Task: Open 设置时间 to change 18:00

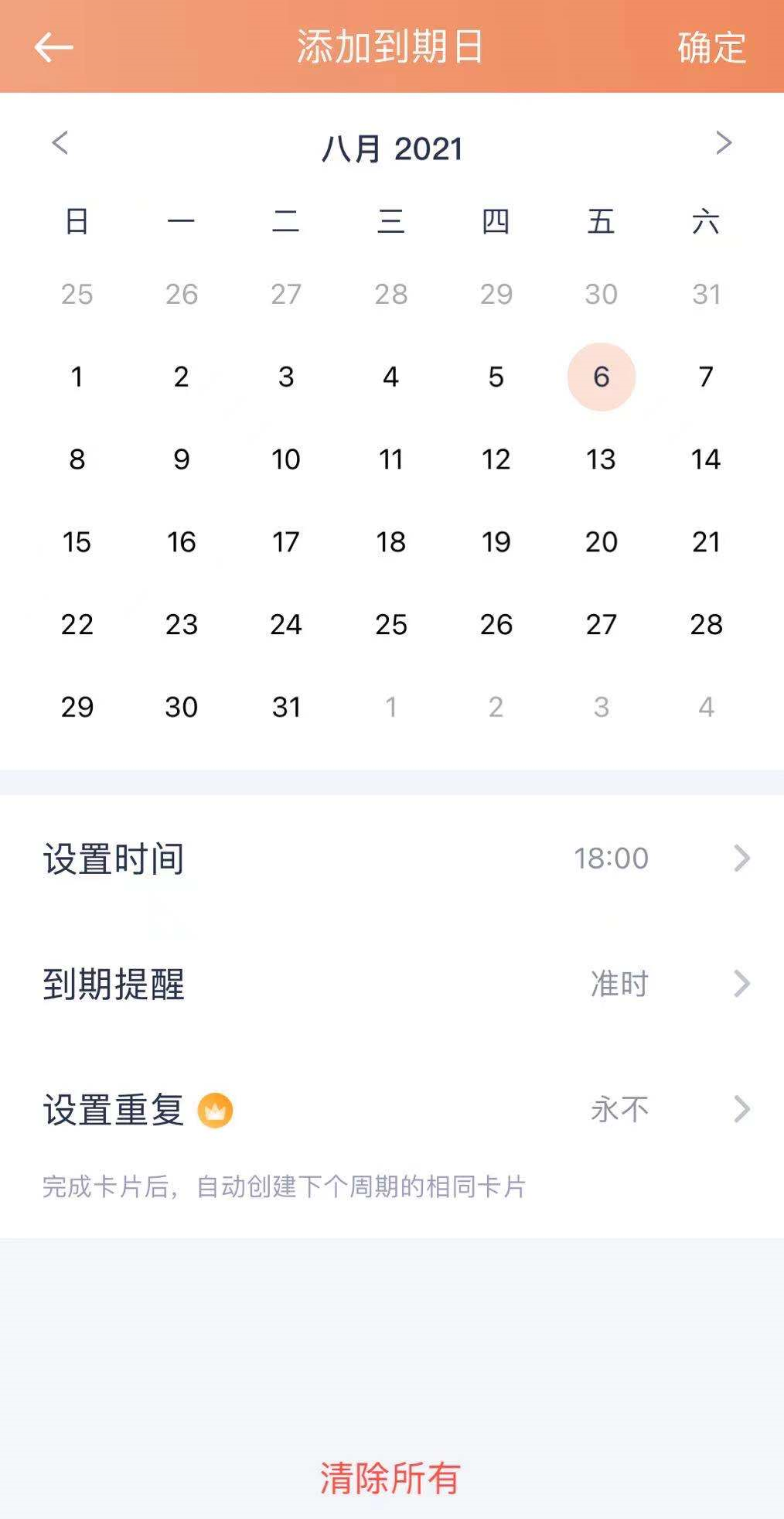Action: pyautogui.click(x=392, y=858)
